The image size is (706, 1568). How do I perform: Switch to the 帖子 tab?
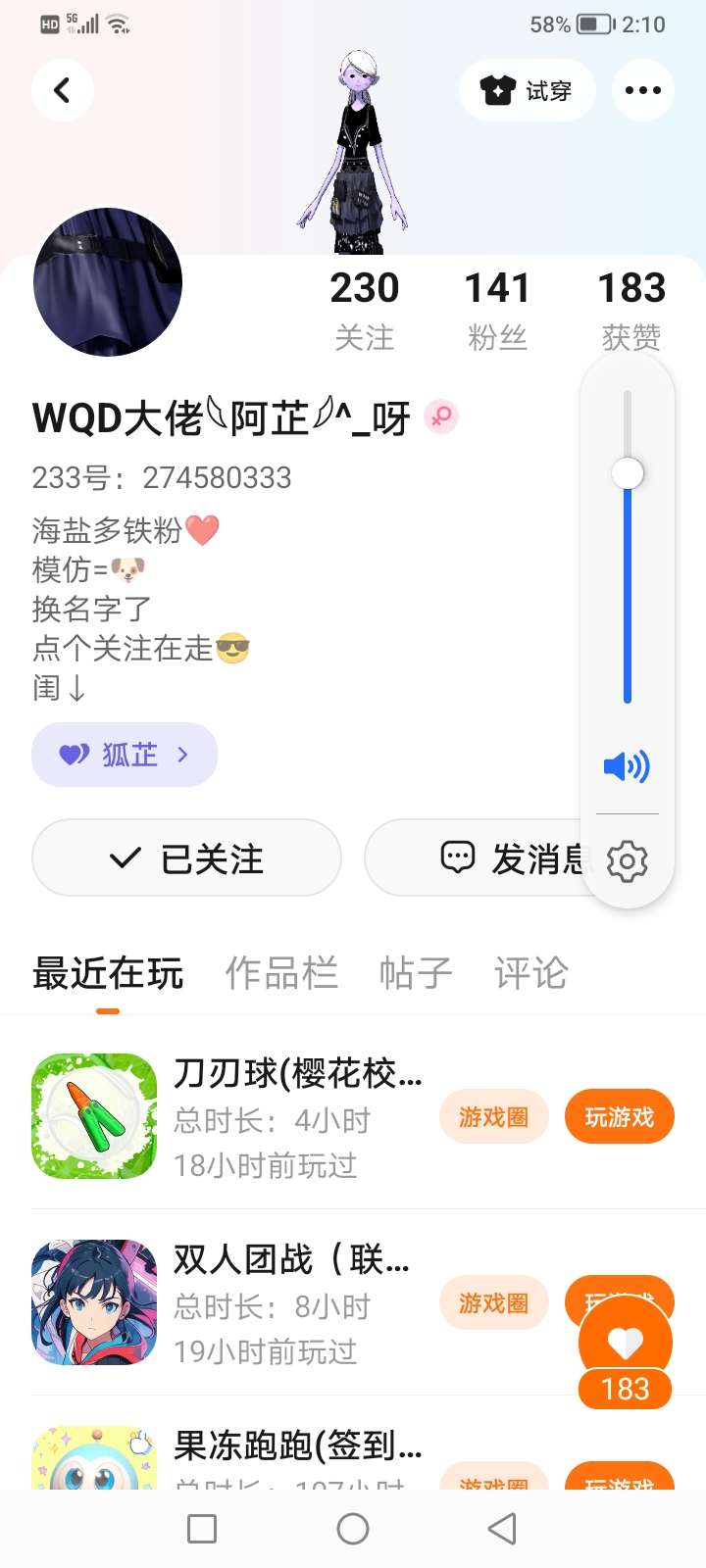click(416, 973)
